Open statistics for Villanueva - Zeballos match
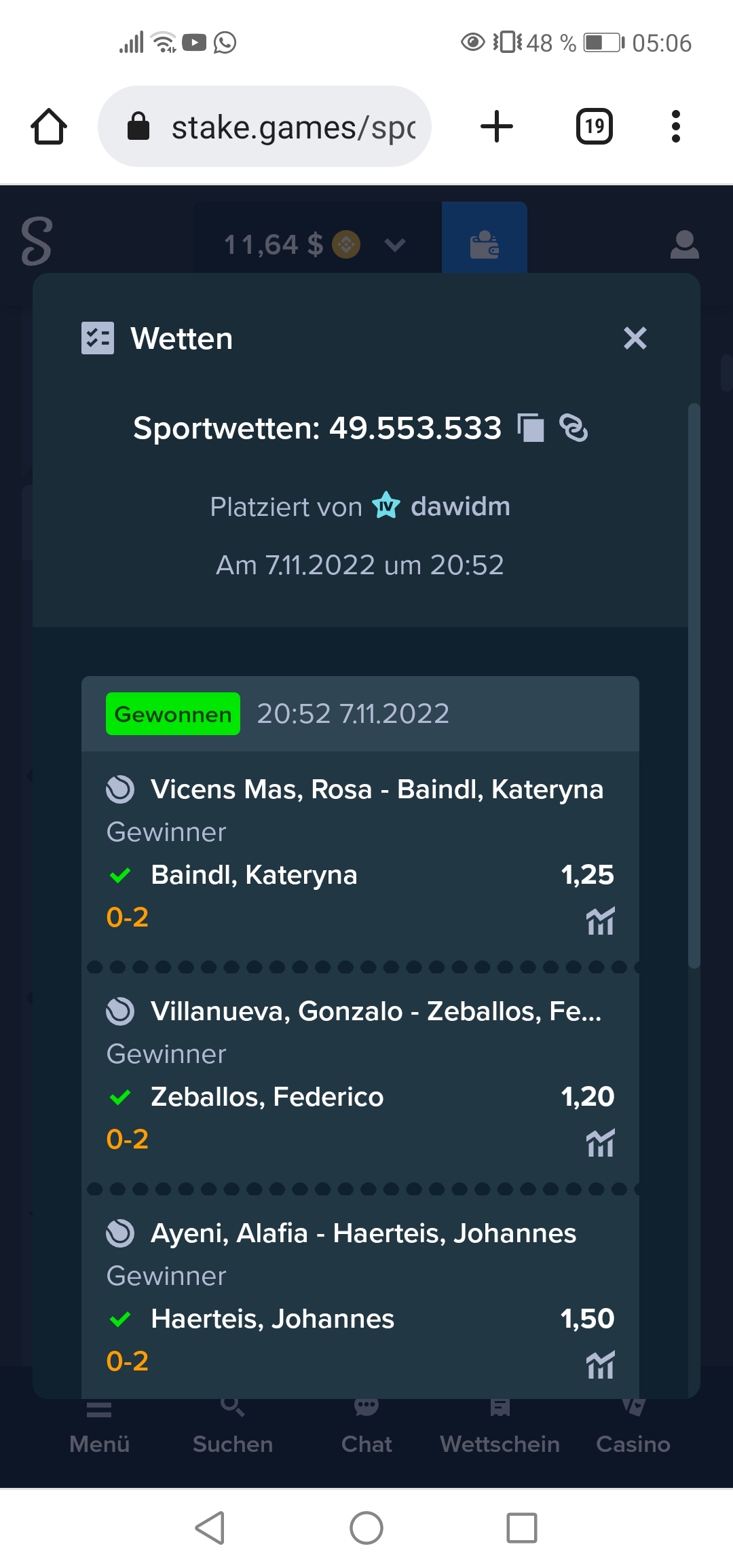 600,1143
